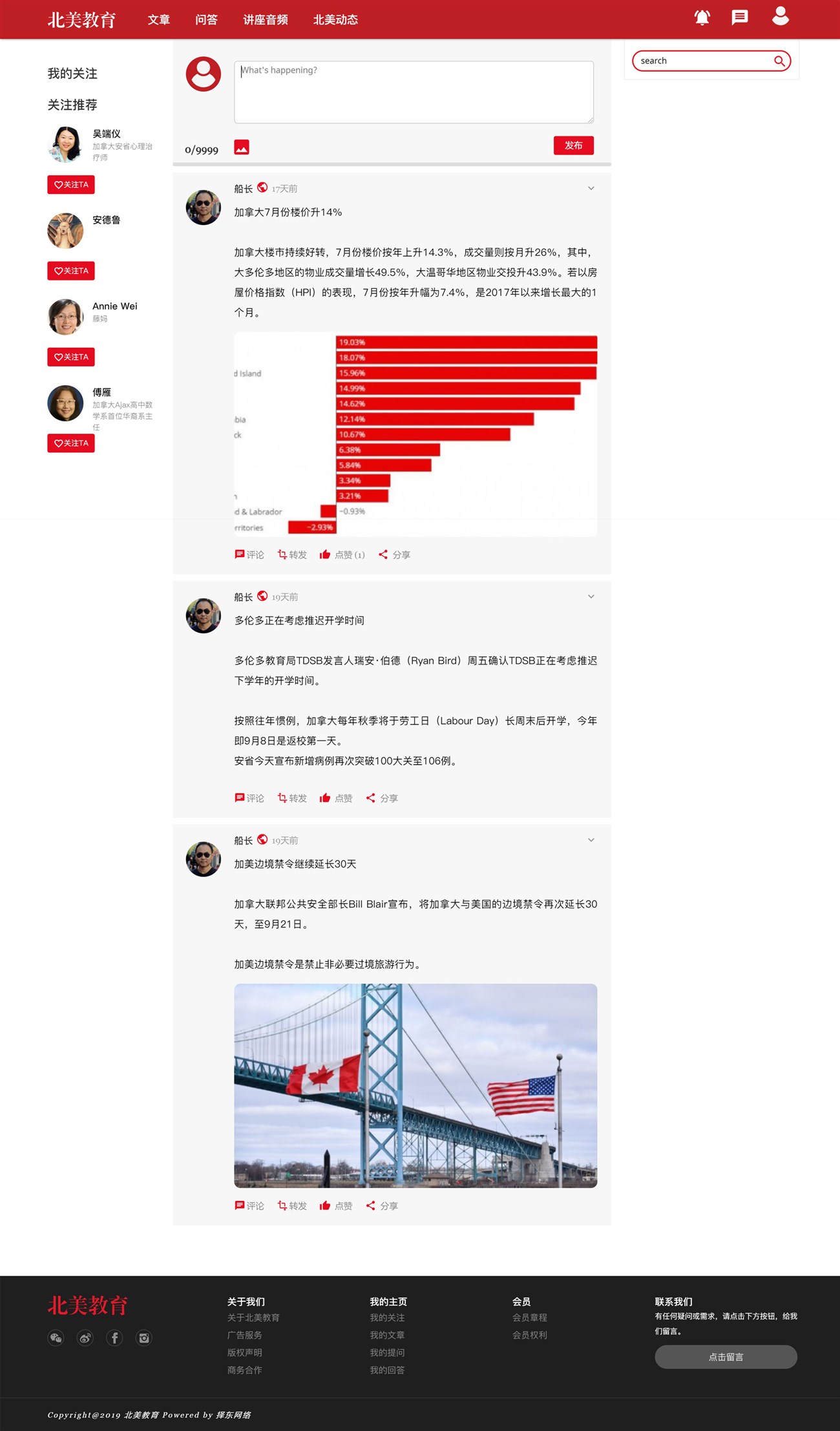Screen dimensions: 840x1431
Task: Switch to the 文章 tab
Action: click(158, 20)
